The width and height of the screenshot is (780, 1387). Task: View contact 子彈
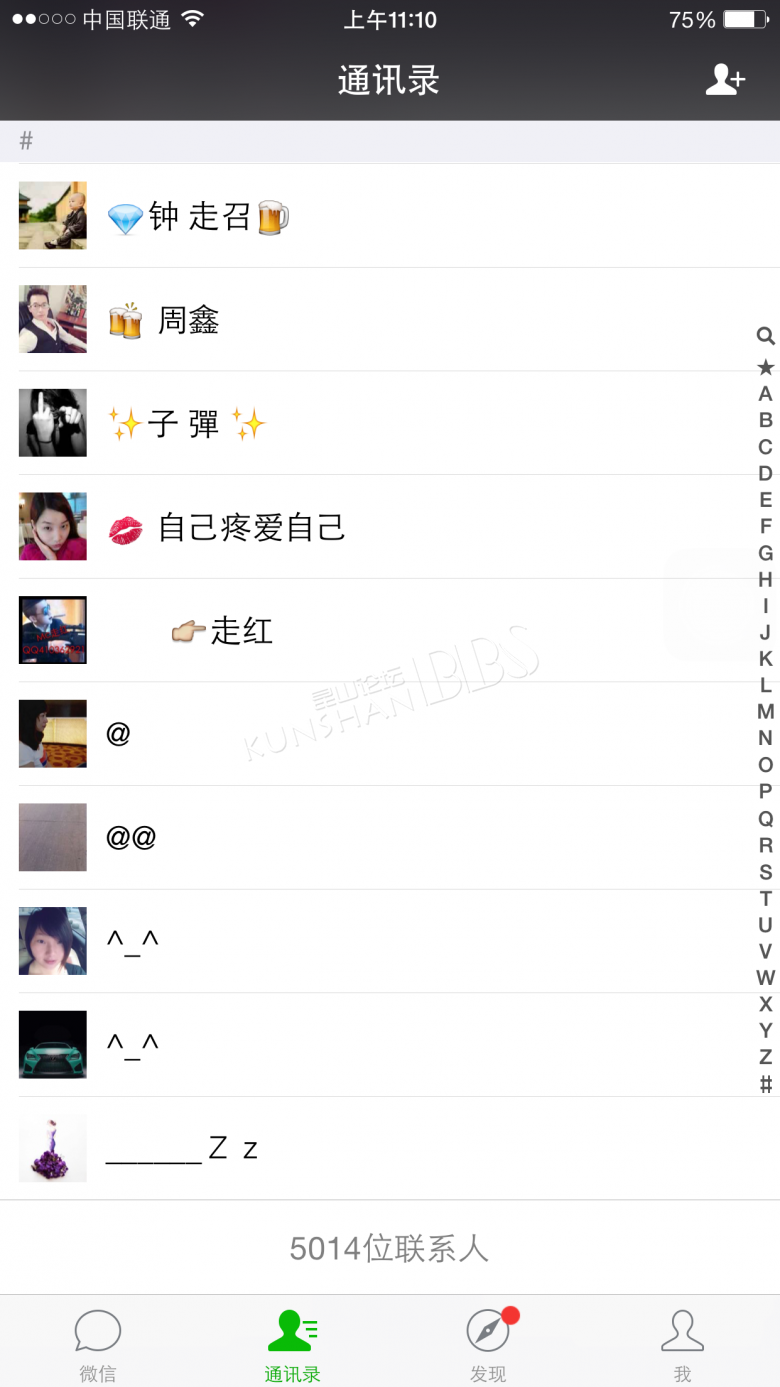coord(390,424)
